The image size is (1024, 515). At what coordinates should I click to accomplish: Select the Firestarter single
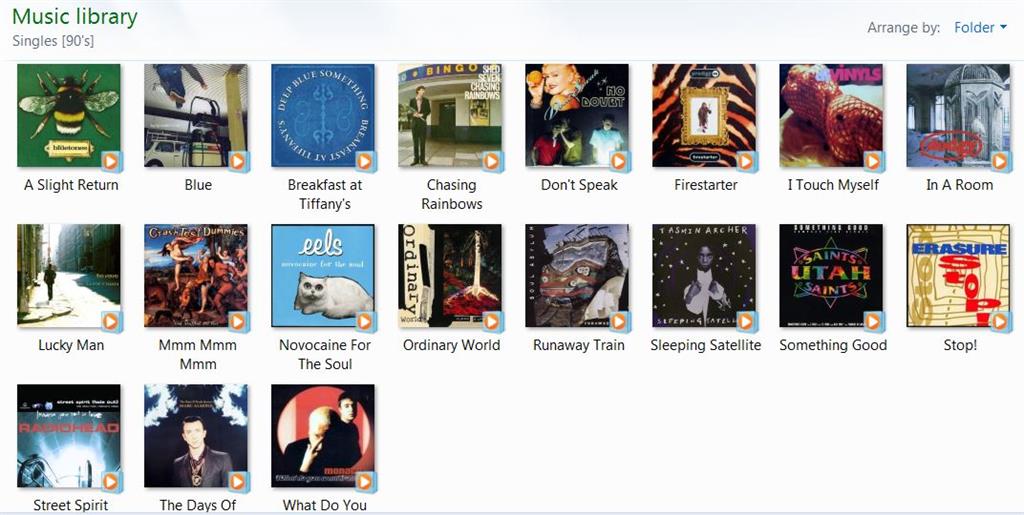coord(704,116)
